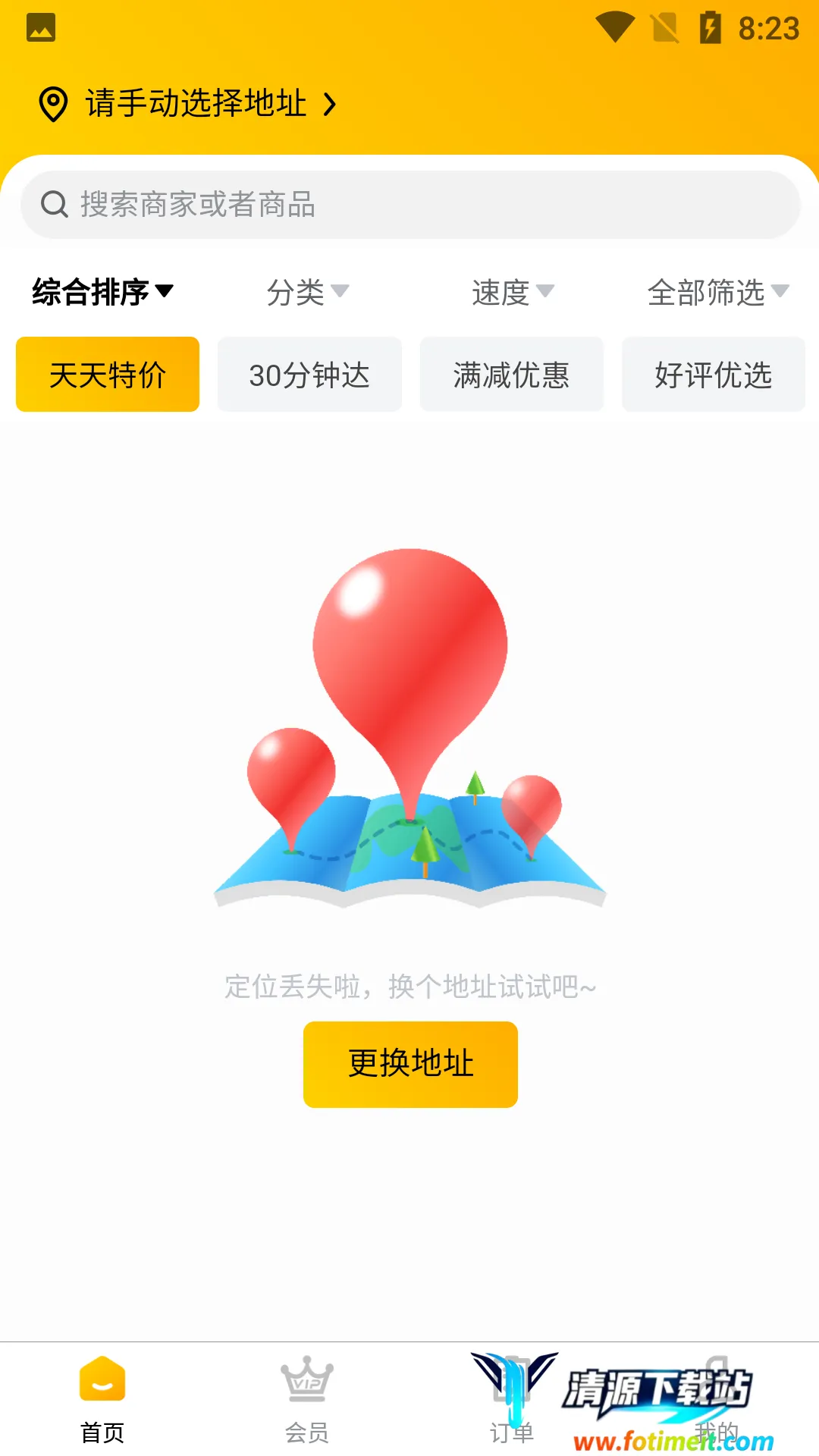Switch to the 订单 tab
The width and height of the screenshot is (819, 1456).
click(x=512, y=1400)
